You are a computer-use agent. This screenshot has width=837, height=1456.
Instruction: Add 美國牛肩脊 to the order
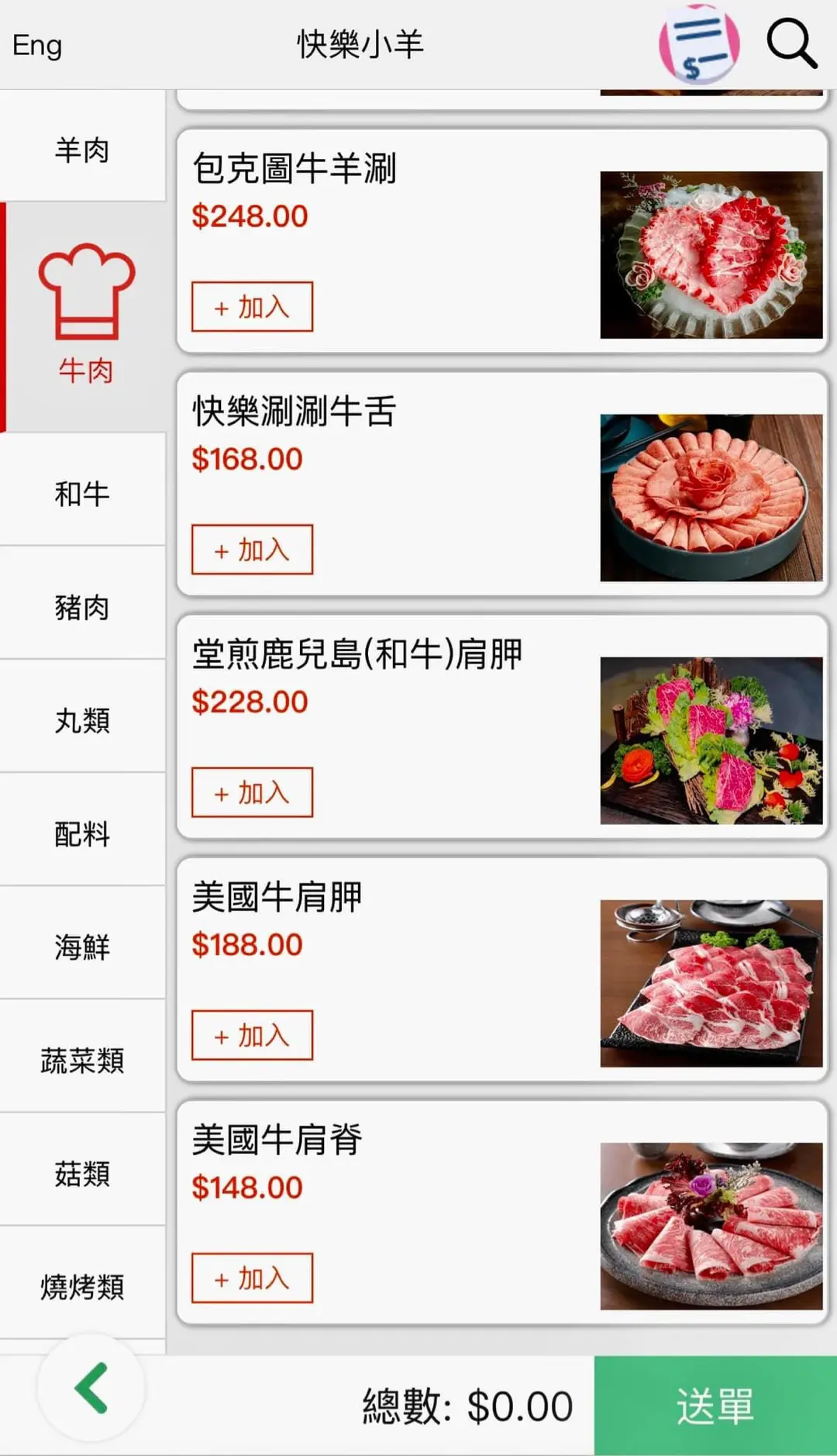click(x=252, y=1278)
